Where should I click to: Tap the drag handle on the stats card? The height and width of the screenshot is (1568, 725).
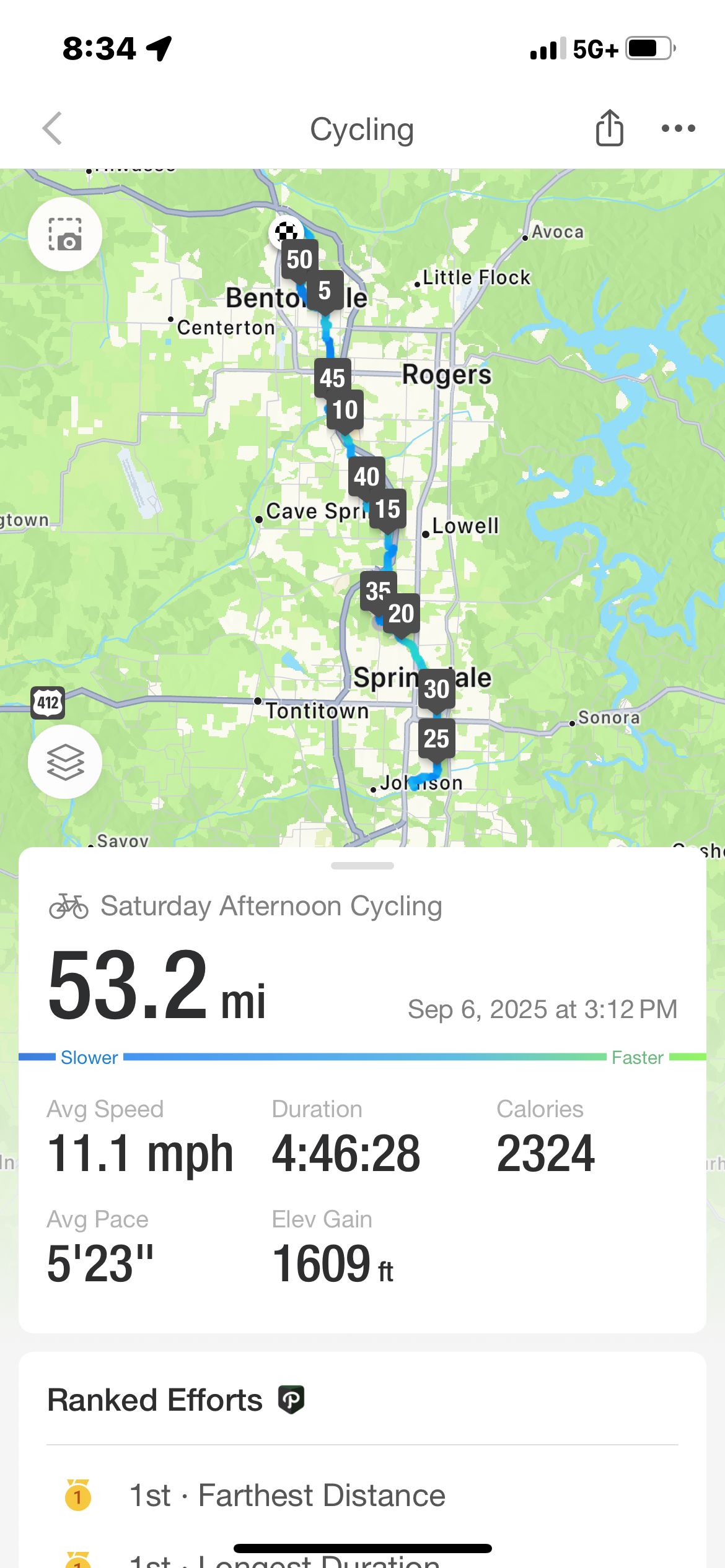pos(362,866)
